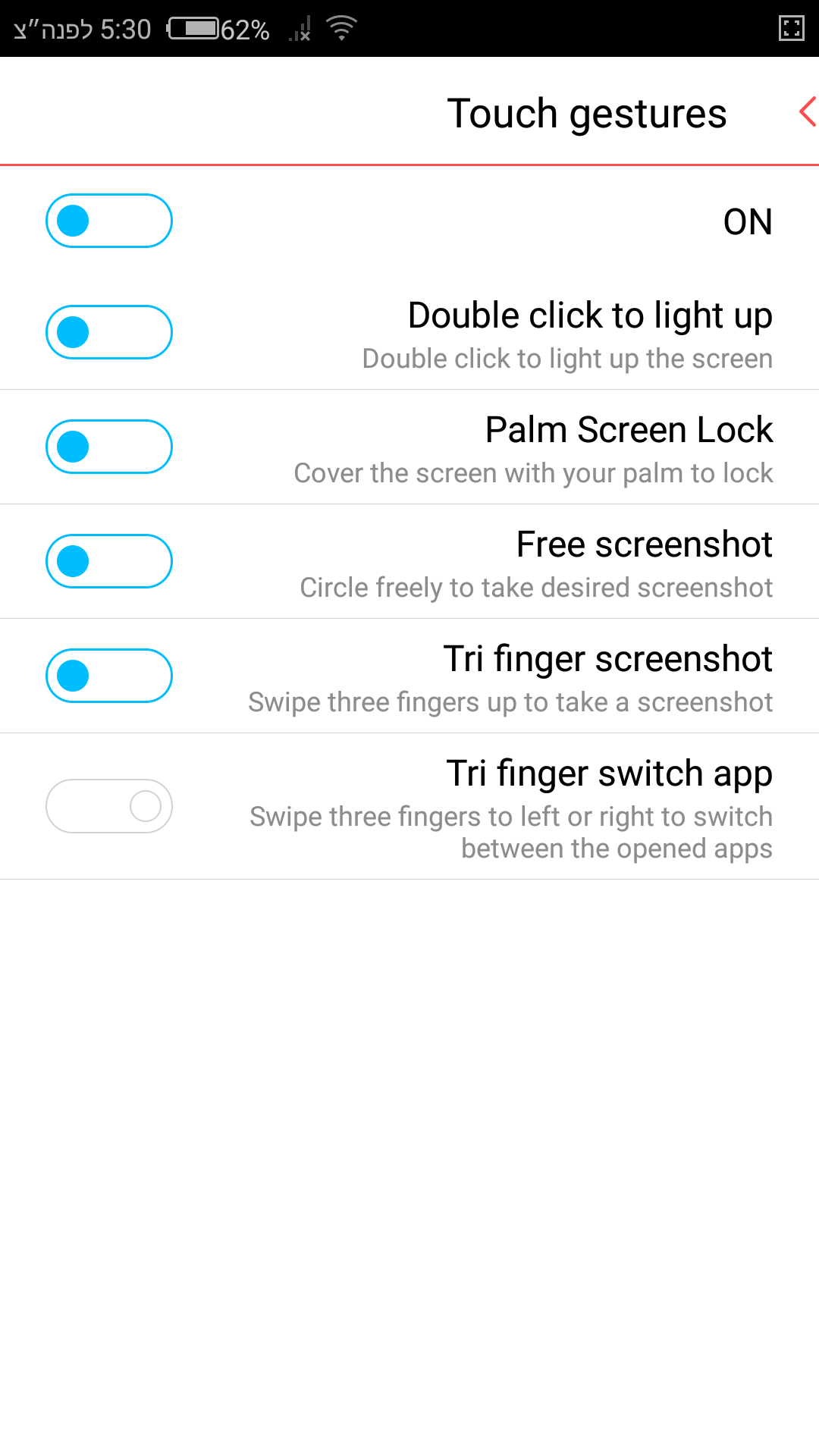The width and height of the screenshot is (819, 1456).
Task: Toggle the Palm Screen Lock switch
Action: (109, 447)
